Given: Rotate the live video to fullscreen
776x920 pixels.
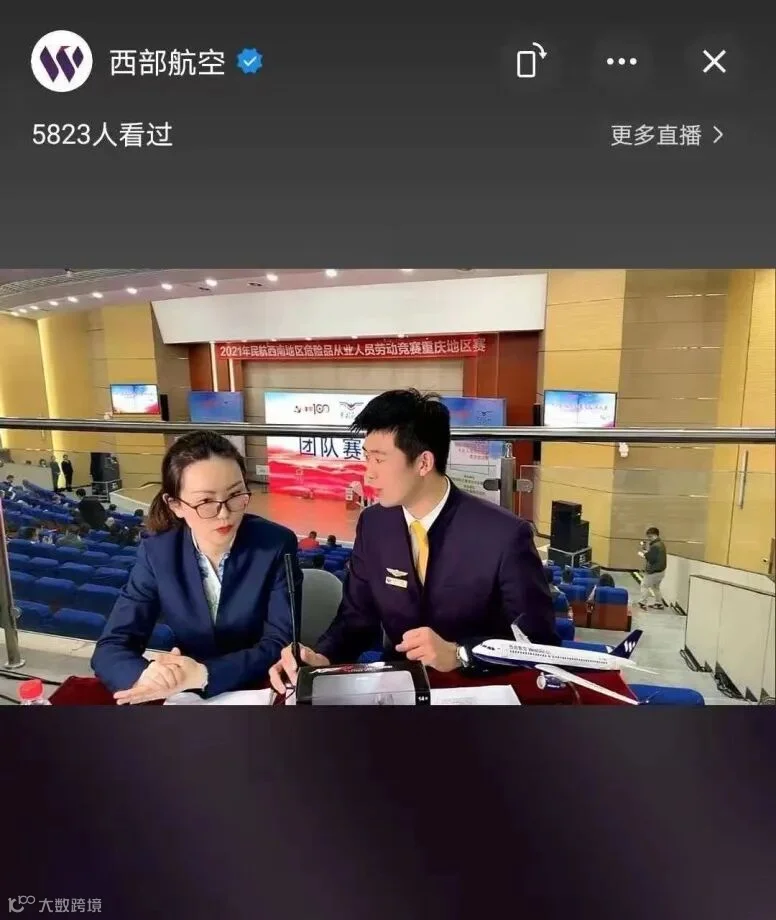Looking at the screenshot, I should pos(531,61).
